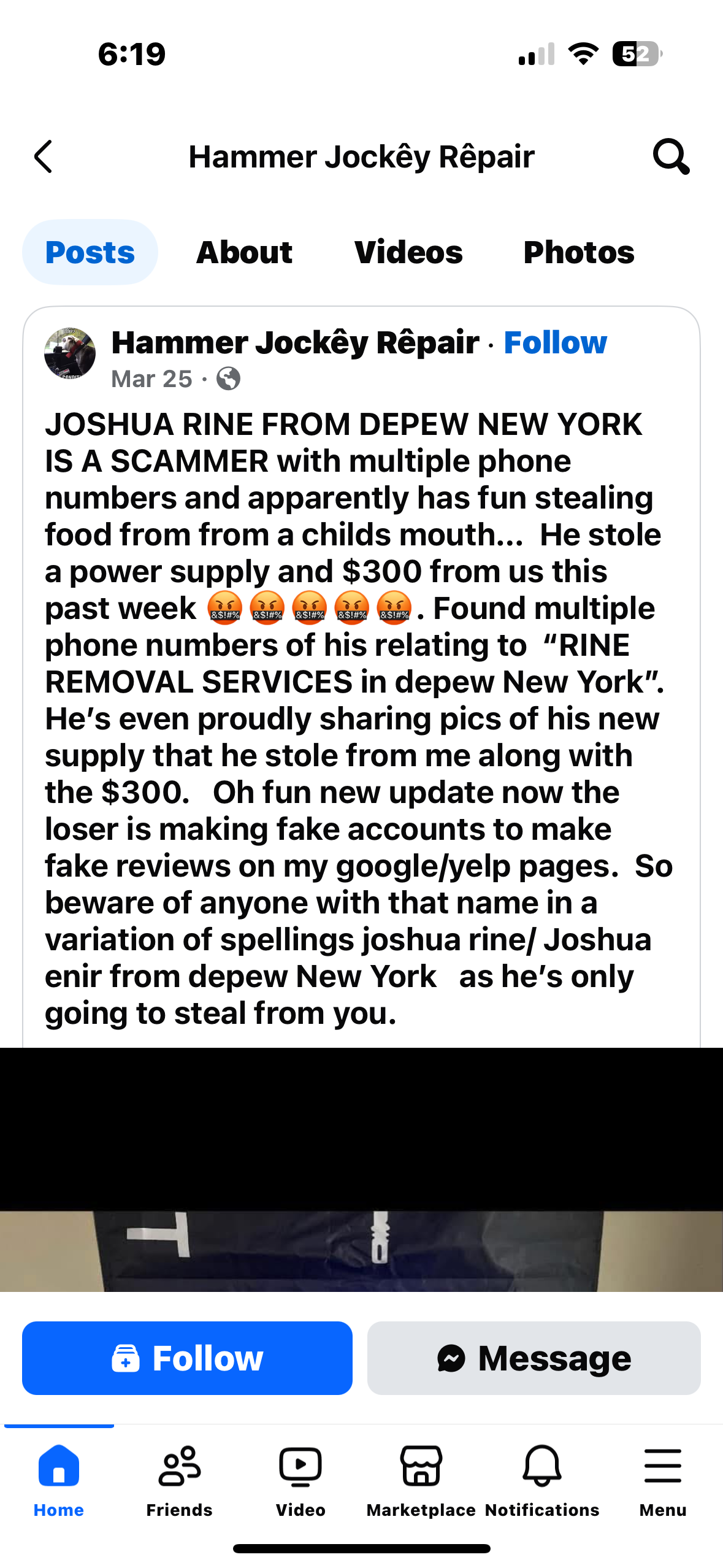The image size is (723, 1568).
Task: Search within Hammer Jockey Repair page
Action: [671, 157]
